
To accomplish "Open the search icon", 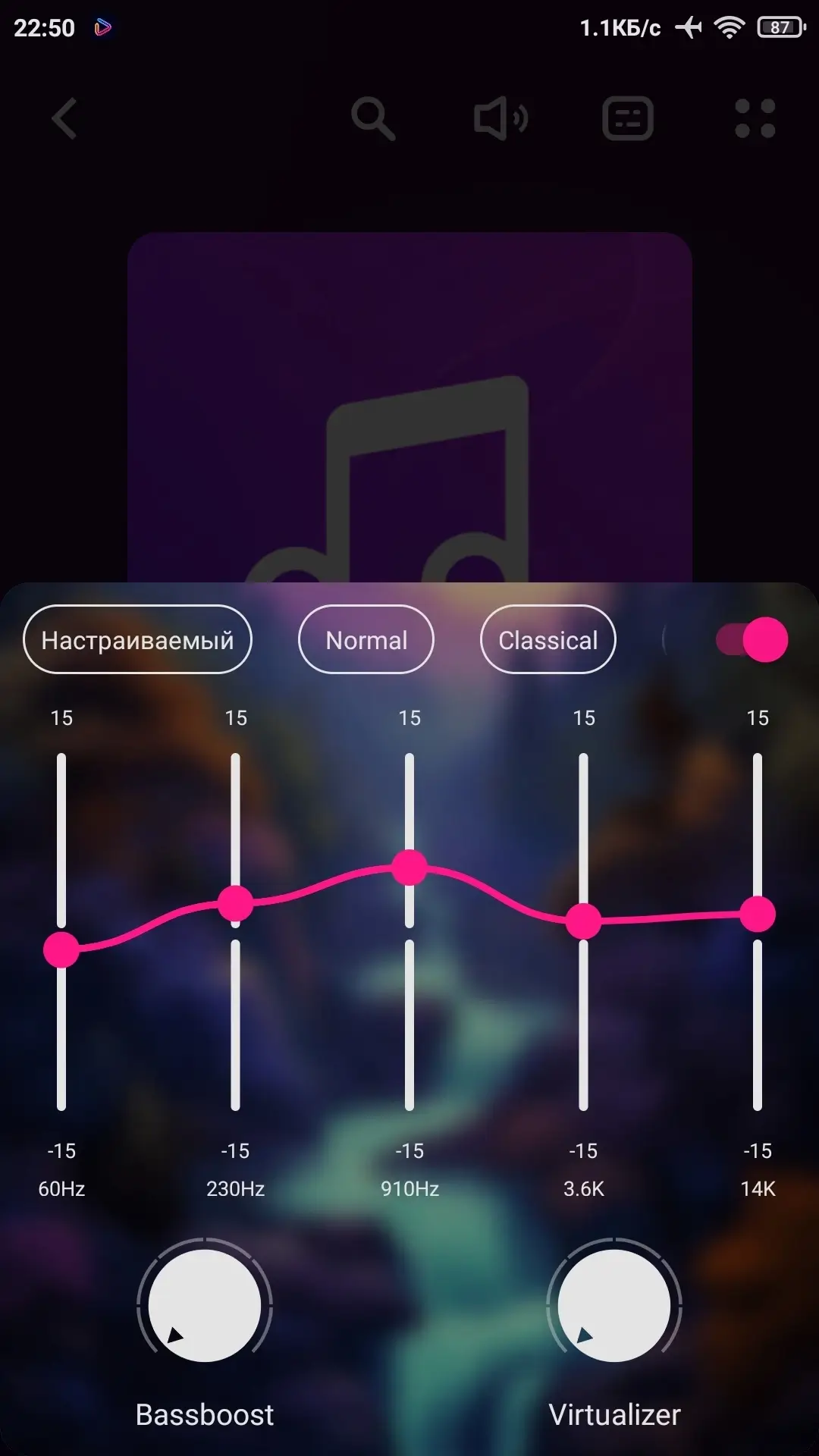I will pos(373,119).
